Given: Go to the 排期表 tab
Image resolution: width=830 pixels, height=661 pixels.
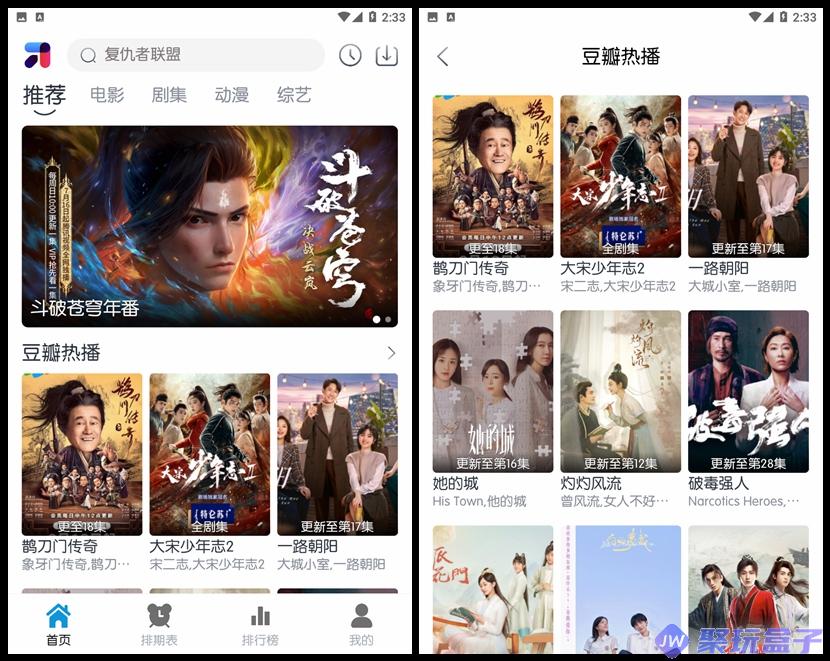Looking at the screenshot, I should [x=159, y=624].
